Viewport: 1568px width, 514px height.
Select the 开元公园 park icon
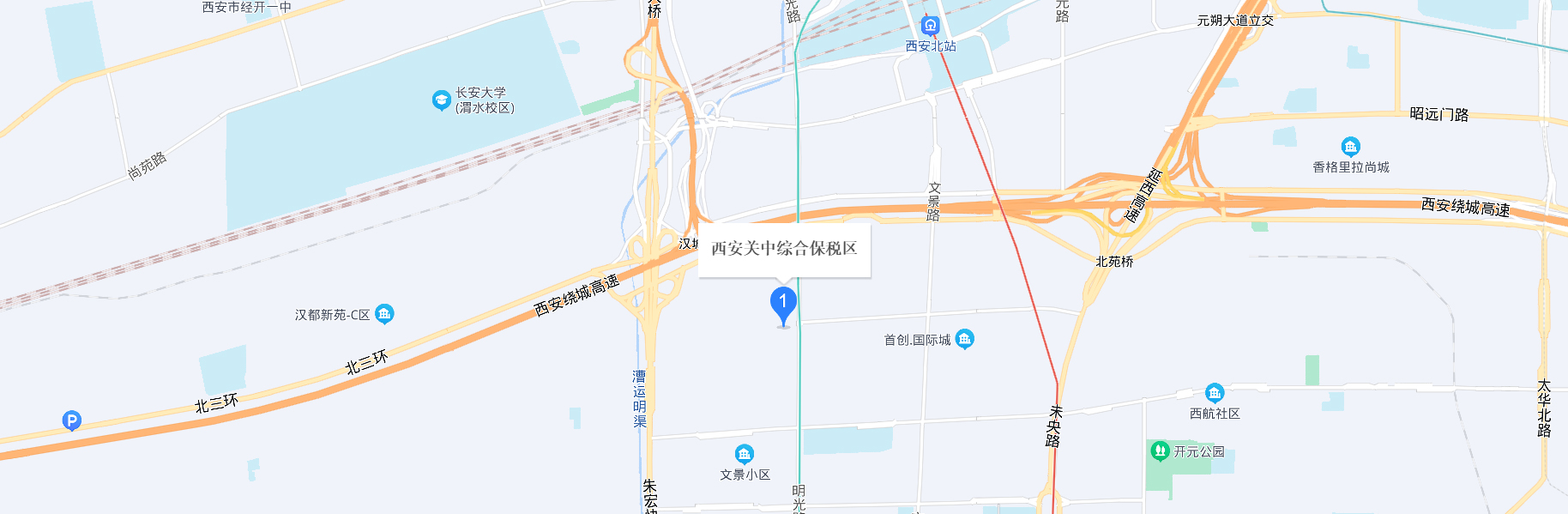(x=1160, y=451)
